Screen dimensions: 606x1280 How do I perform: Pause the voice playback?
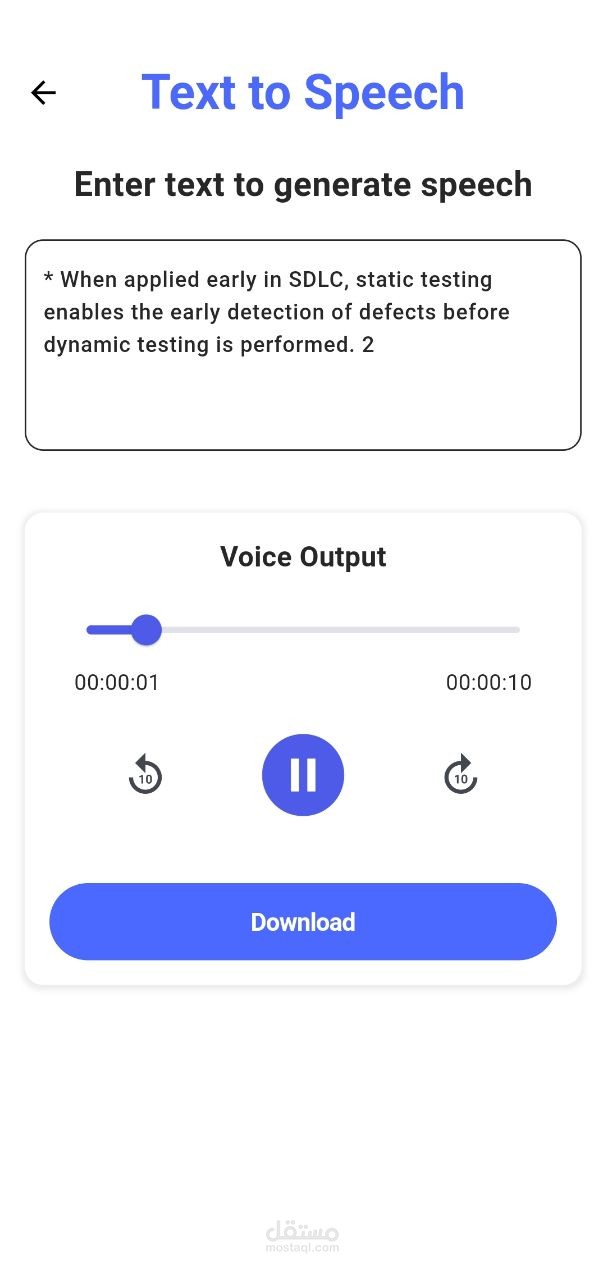(x=303, y=775)
